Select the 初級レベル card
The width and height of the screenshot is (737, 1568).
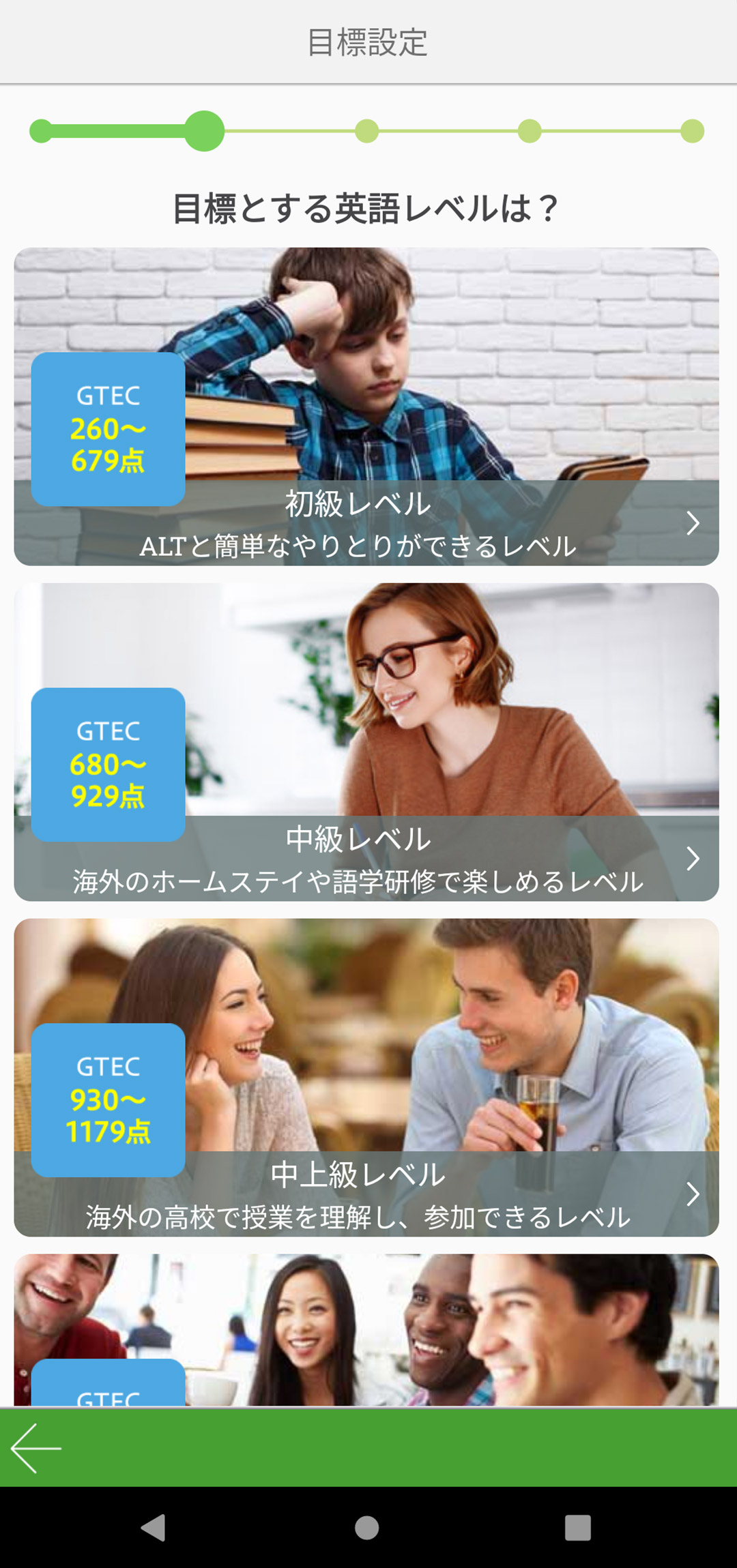[x=366, y=406]
